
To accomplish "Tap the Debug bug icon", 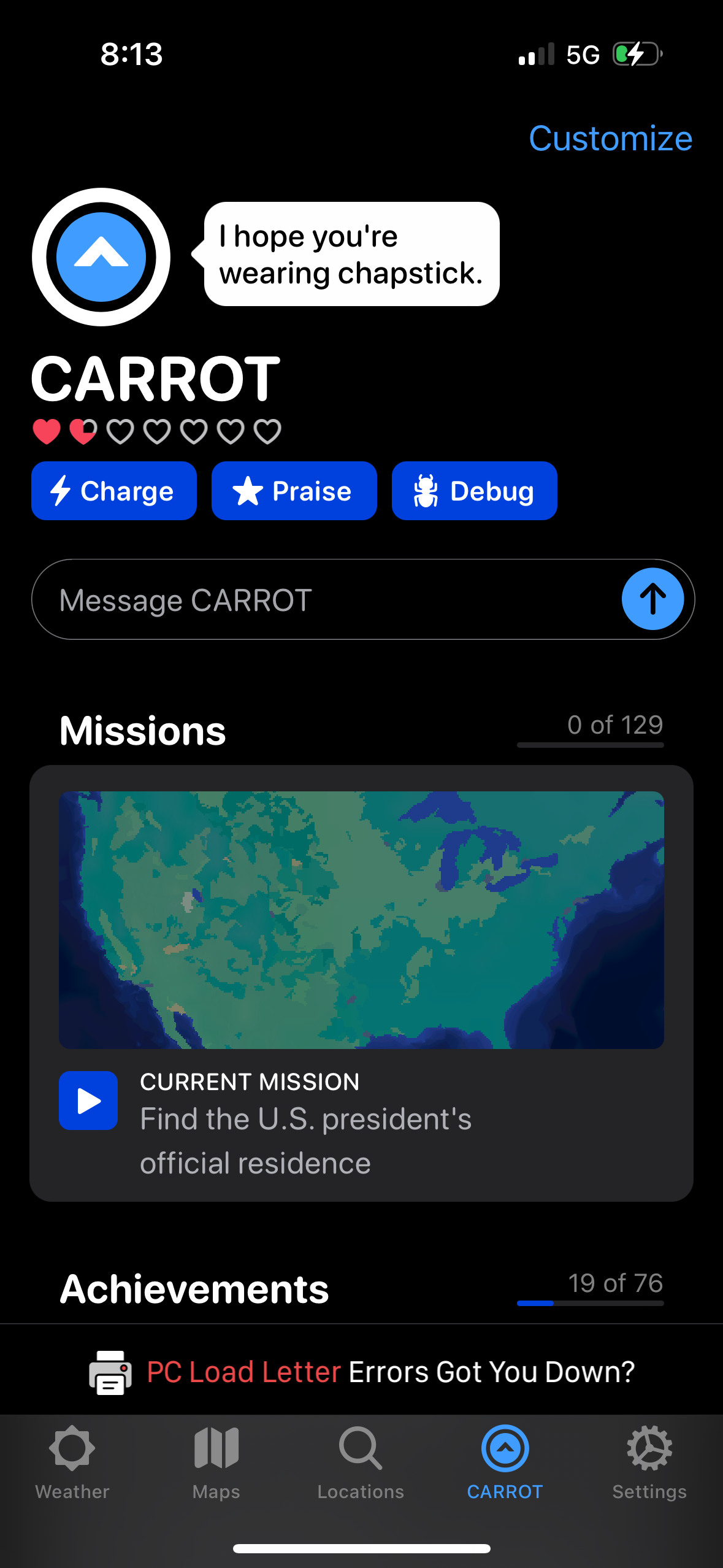I will [x=426, y=490].
